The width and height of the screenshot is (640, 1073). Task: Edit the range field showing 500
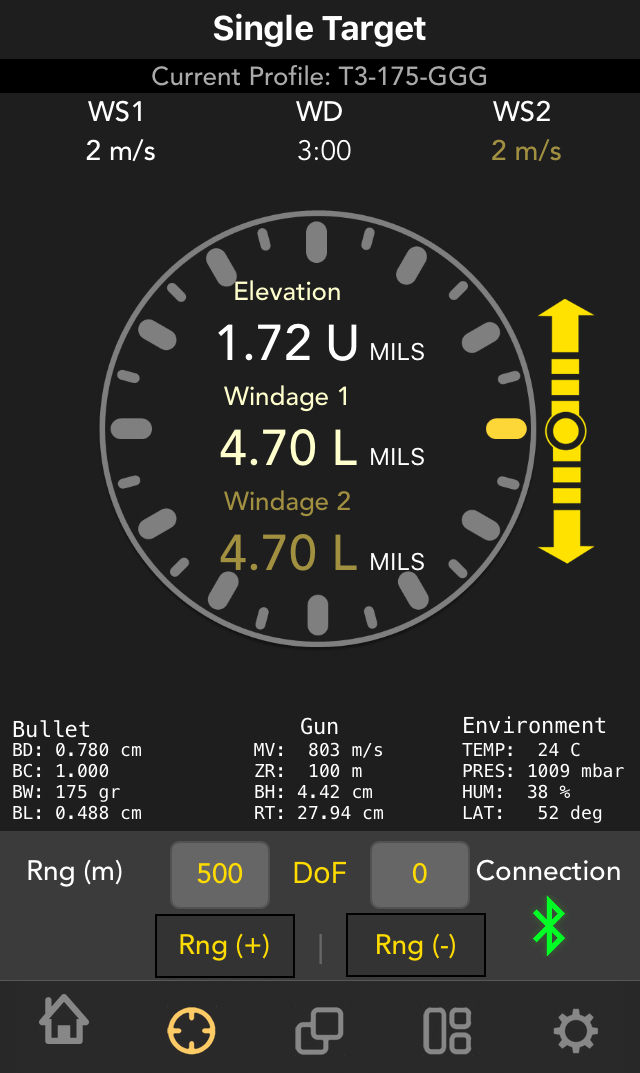pyautogui.click(x=220, y=873)
